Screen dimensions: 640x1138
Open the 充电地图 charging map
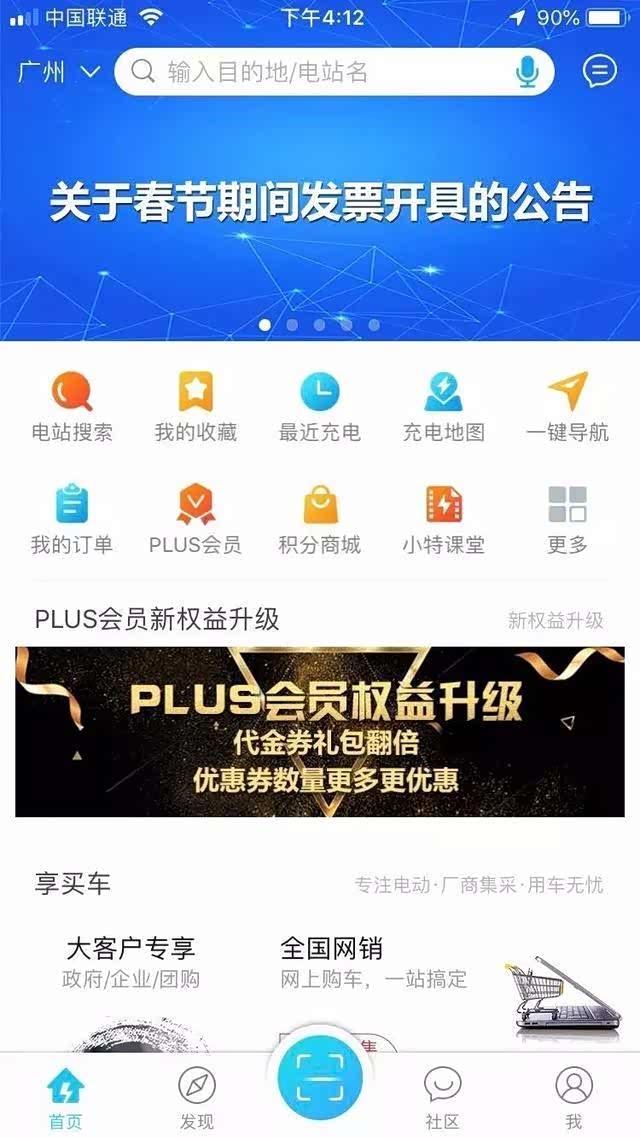click(444, 406)
